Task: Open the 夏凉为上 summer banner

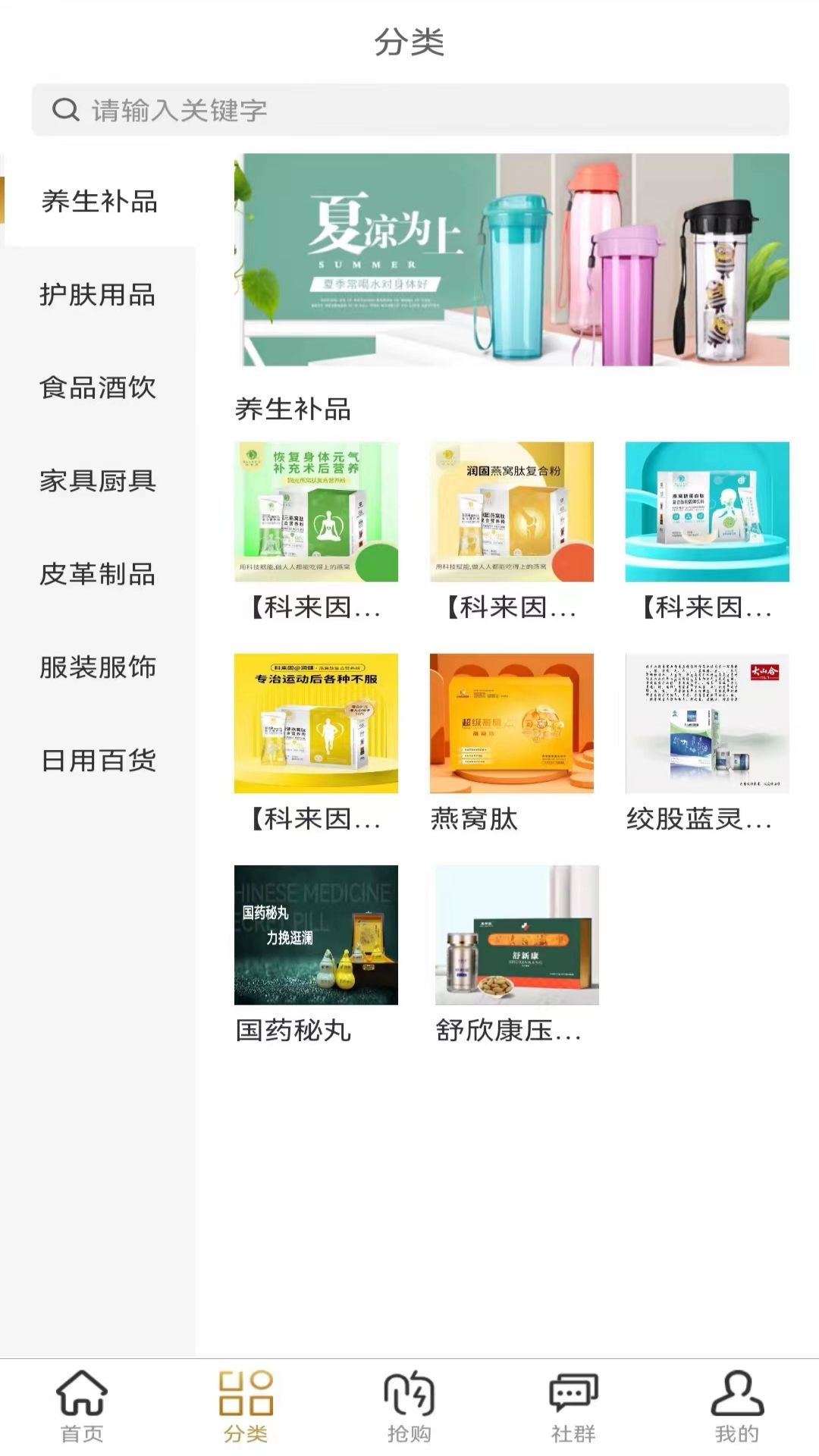Action: point(512,259)
